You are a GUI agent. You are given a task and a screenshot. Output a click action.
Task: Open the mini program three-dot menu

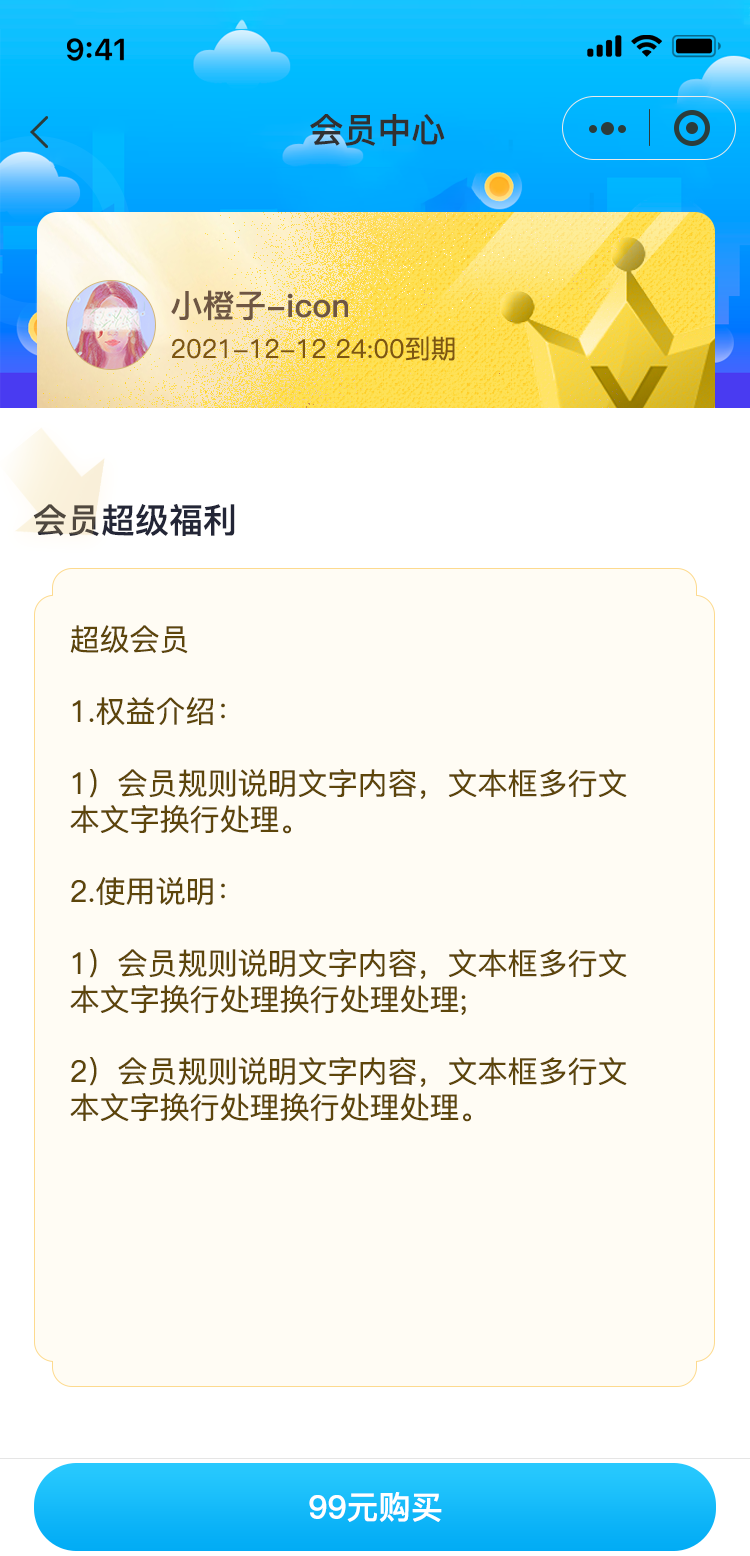click(x=607, y=129)
